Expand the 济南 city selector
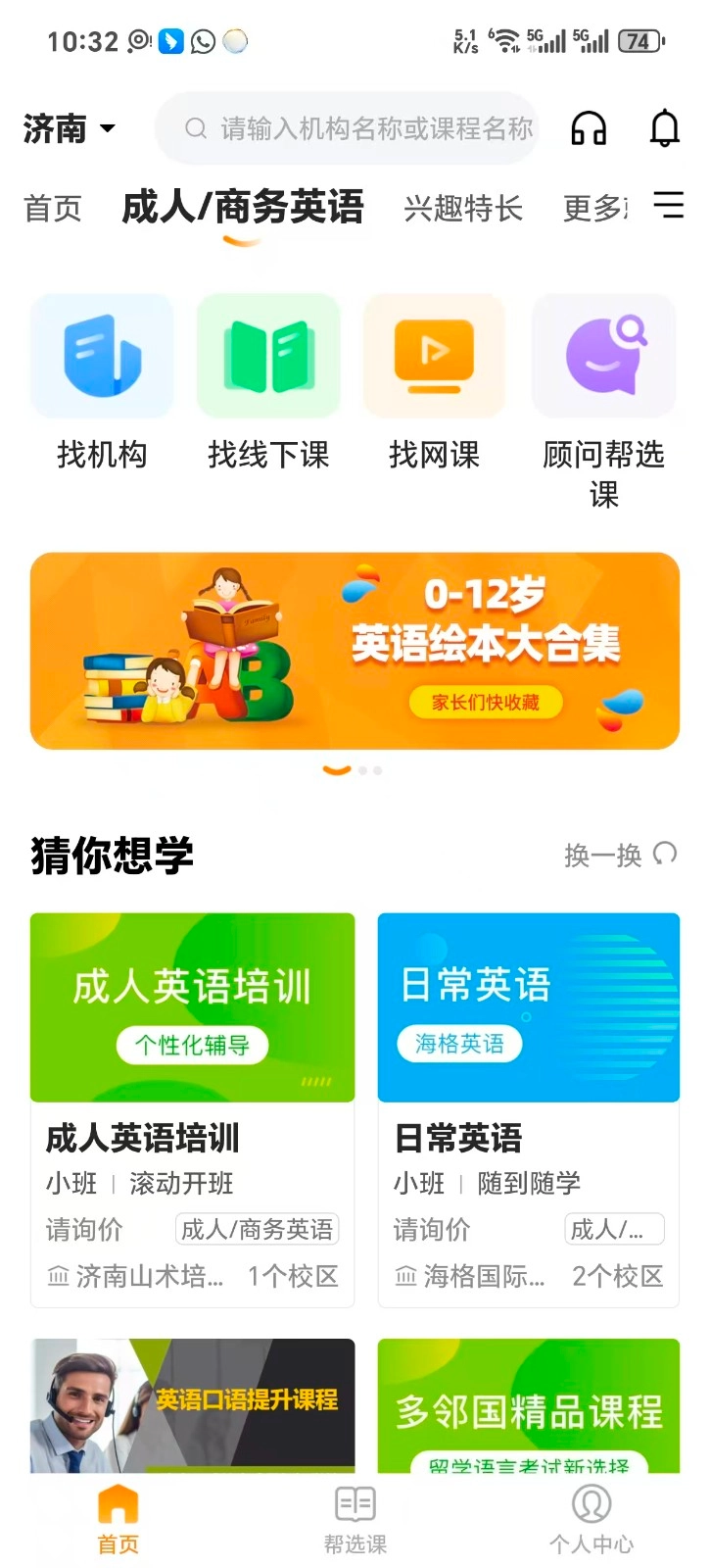Image resolution: width=710 pixels, height=1568 pixels. [67, 128]
